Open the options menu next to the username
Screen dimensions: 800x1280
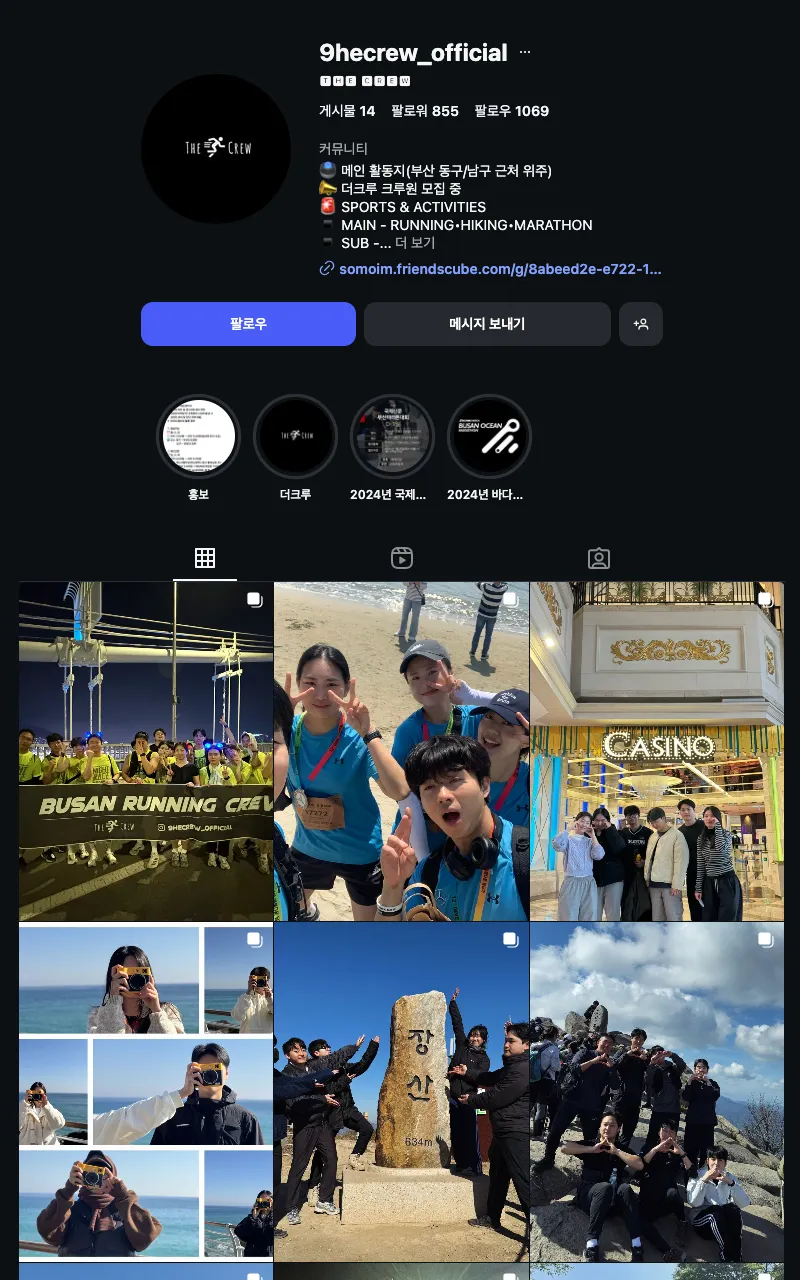[x=525, y=52]
